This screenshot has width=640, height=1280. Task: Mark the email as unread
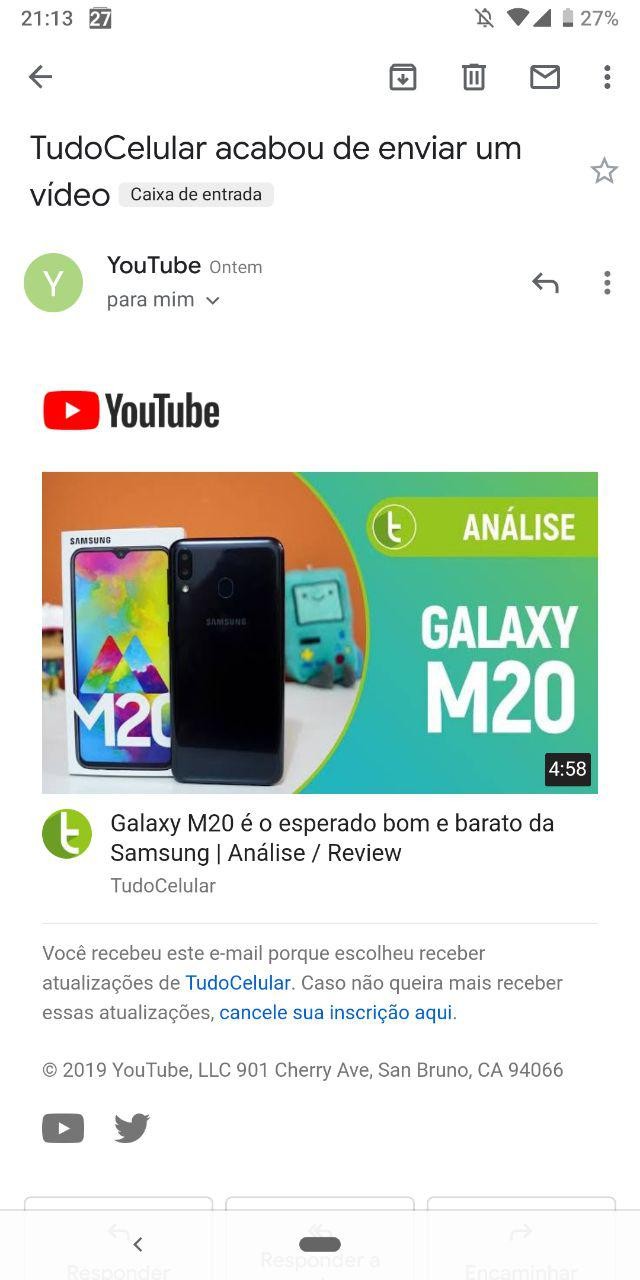tap(545, 77)
